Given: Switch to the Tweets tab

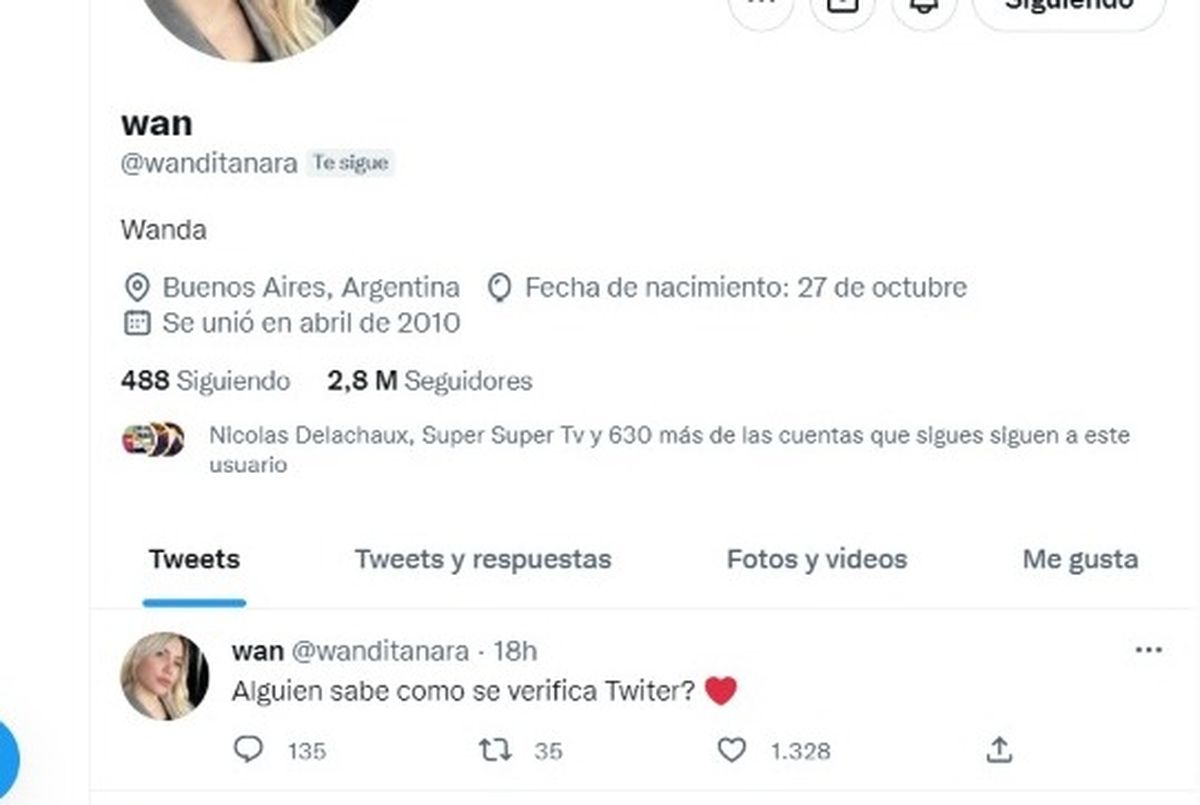Looking at the screenshot, I should [x=194, y=559].
